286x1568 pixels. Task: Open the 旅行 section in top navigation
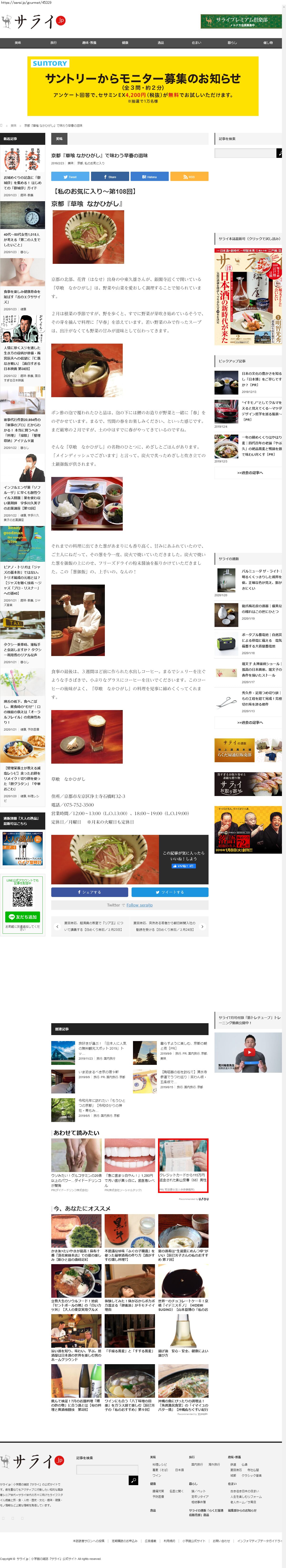[53, 43]
